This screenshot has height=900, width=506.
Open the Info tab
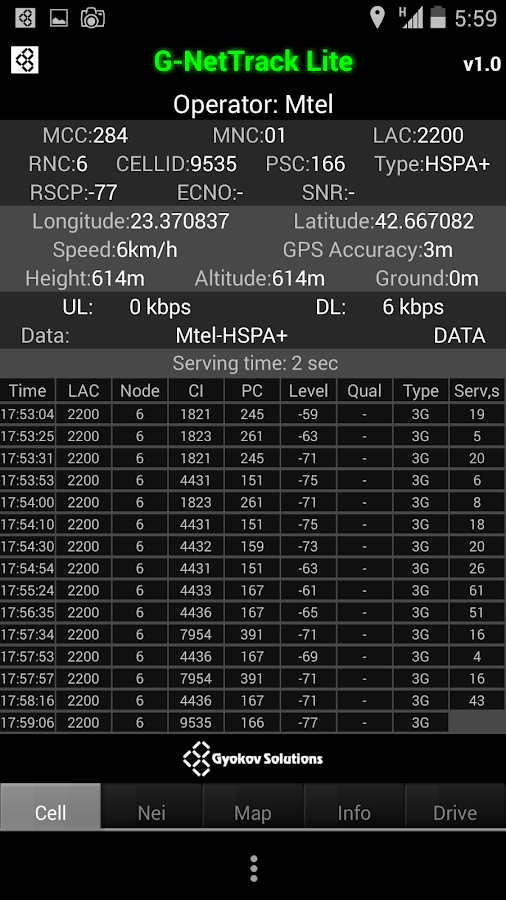pyautogui.click(x=354, y=806)
